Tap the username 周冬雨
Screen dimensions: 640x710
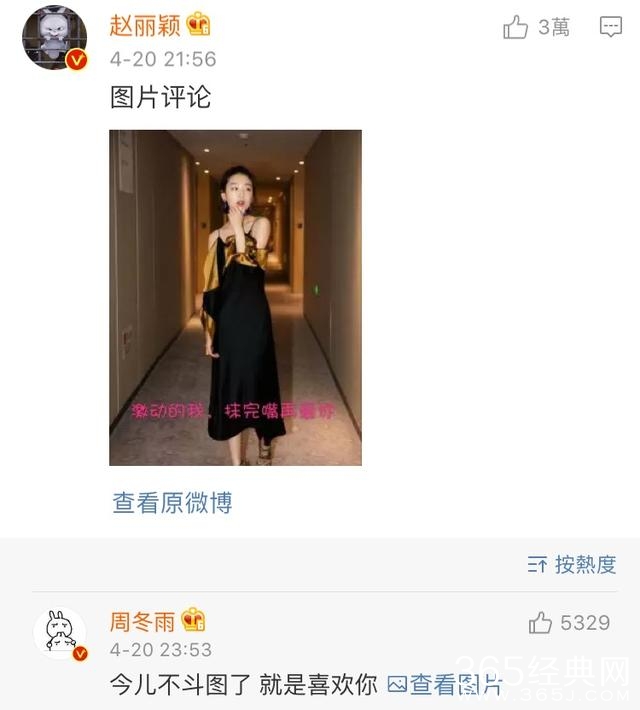(142, 621)
